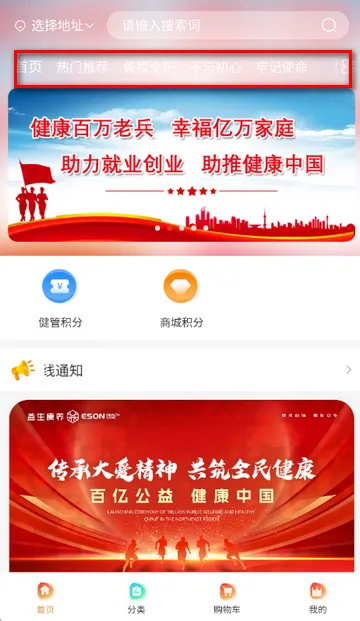Switch to the 分类 bottom tab
This screenshot has width=360, height=621.
136,598
